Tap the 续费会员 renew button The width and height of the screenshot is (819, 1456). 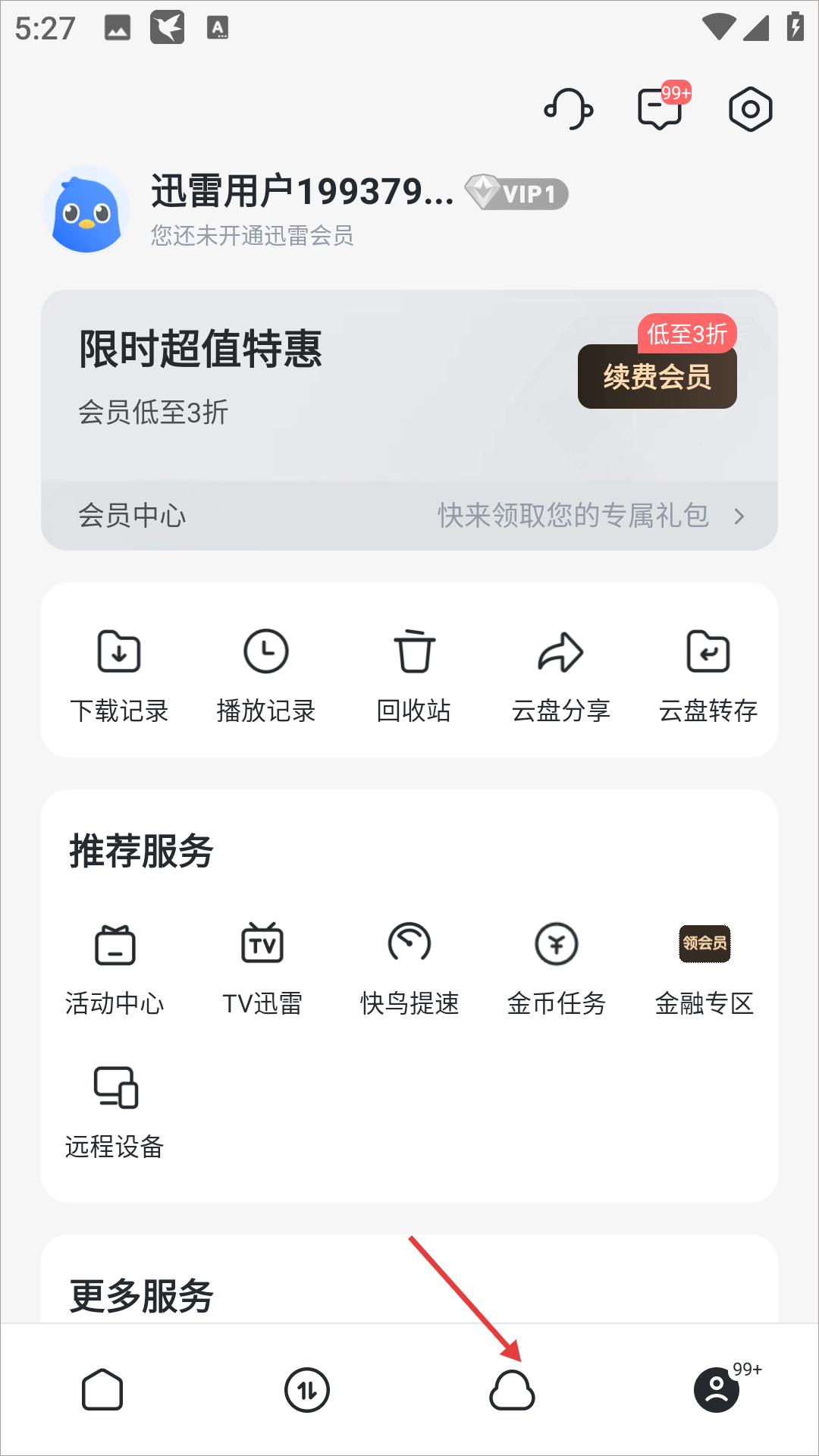tap(657, 377)
